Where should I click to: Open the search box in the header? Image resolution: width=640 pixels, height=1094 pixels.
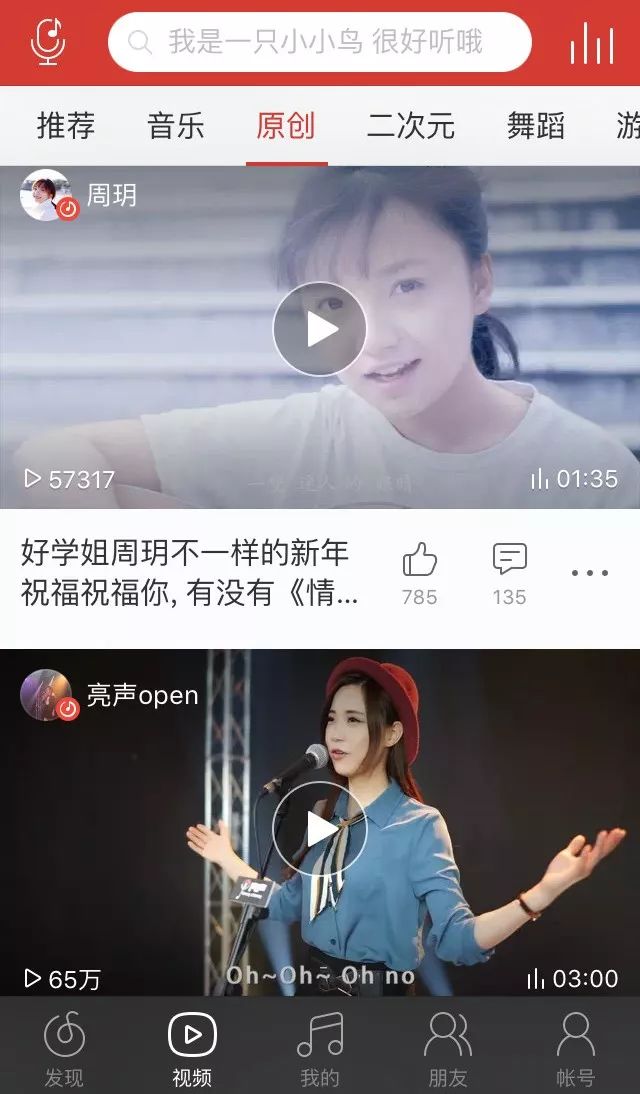point(320,42)
